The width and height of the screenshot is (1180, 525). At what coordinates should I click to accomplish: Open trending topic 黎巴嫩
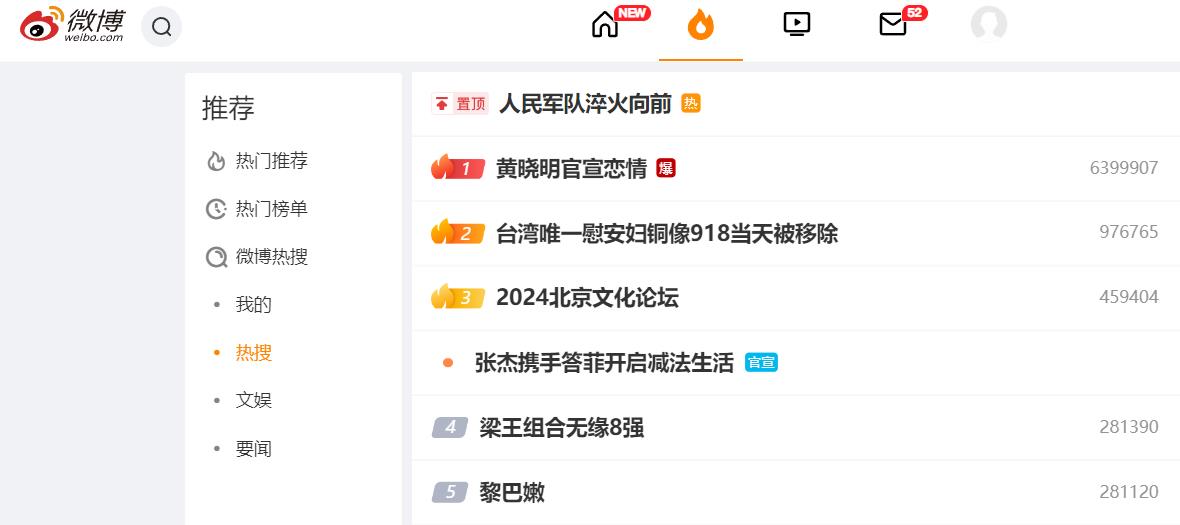pos(512,492)
